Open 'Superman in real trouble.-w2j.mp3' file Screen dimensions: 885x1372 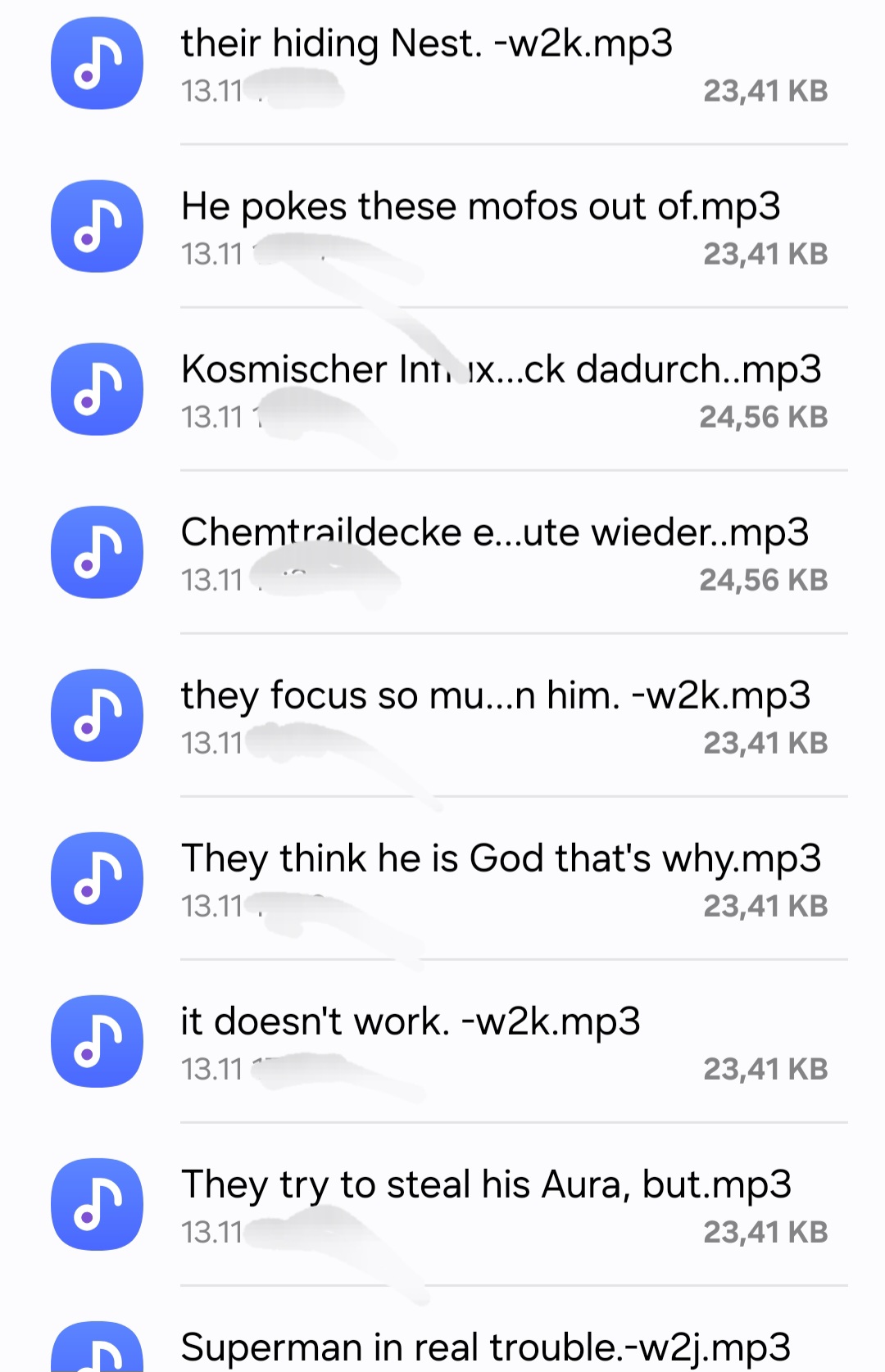tap(485, 1346)
